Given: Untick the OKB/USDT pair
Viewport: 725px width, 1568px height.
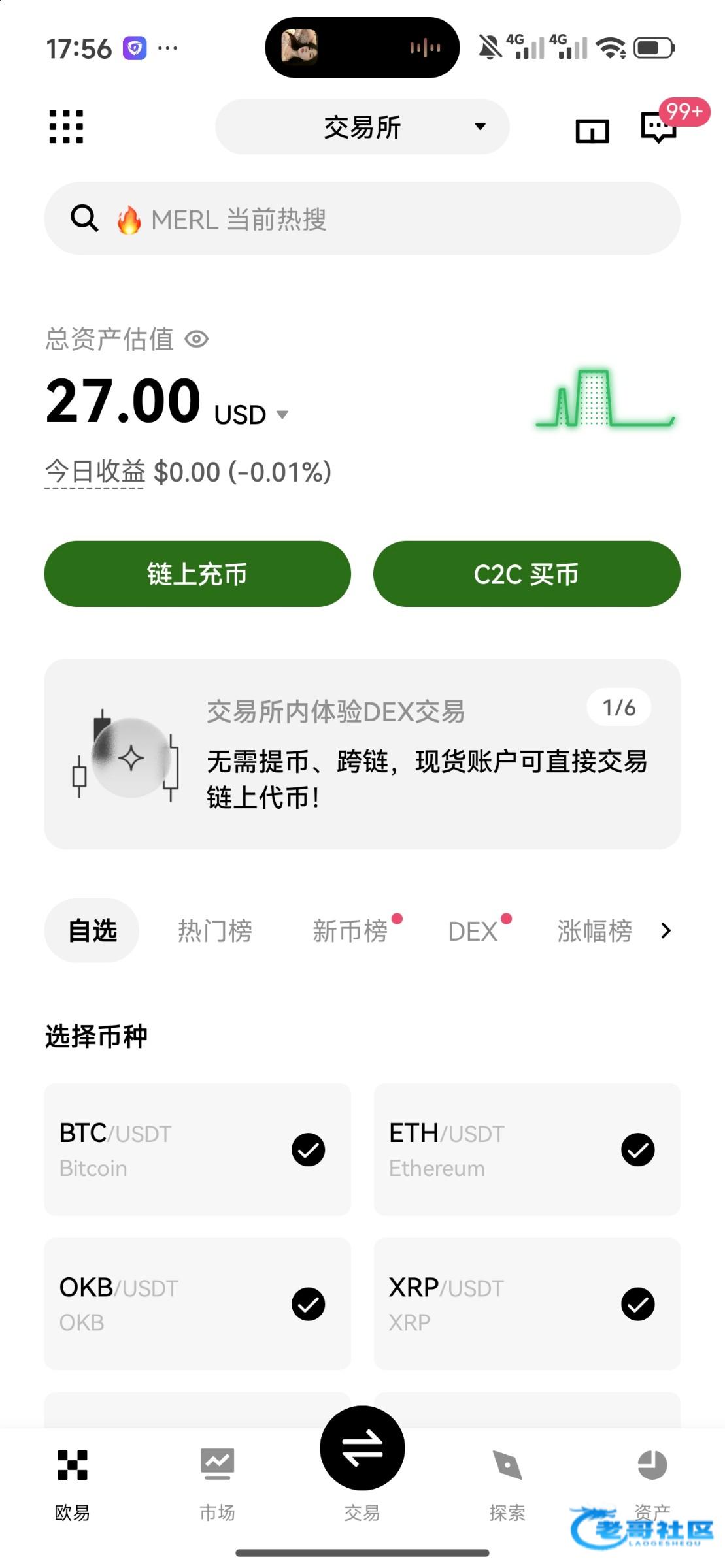Looking at the screenshot, I should point(308,1304).
